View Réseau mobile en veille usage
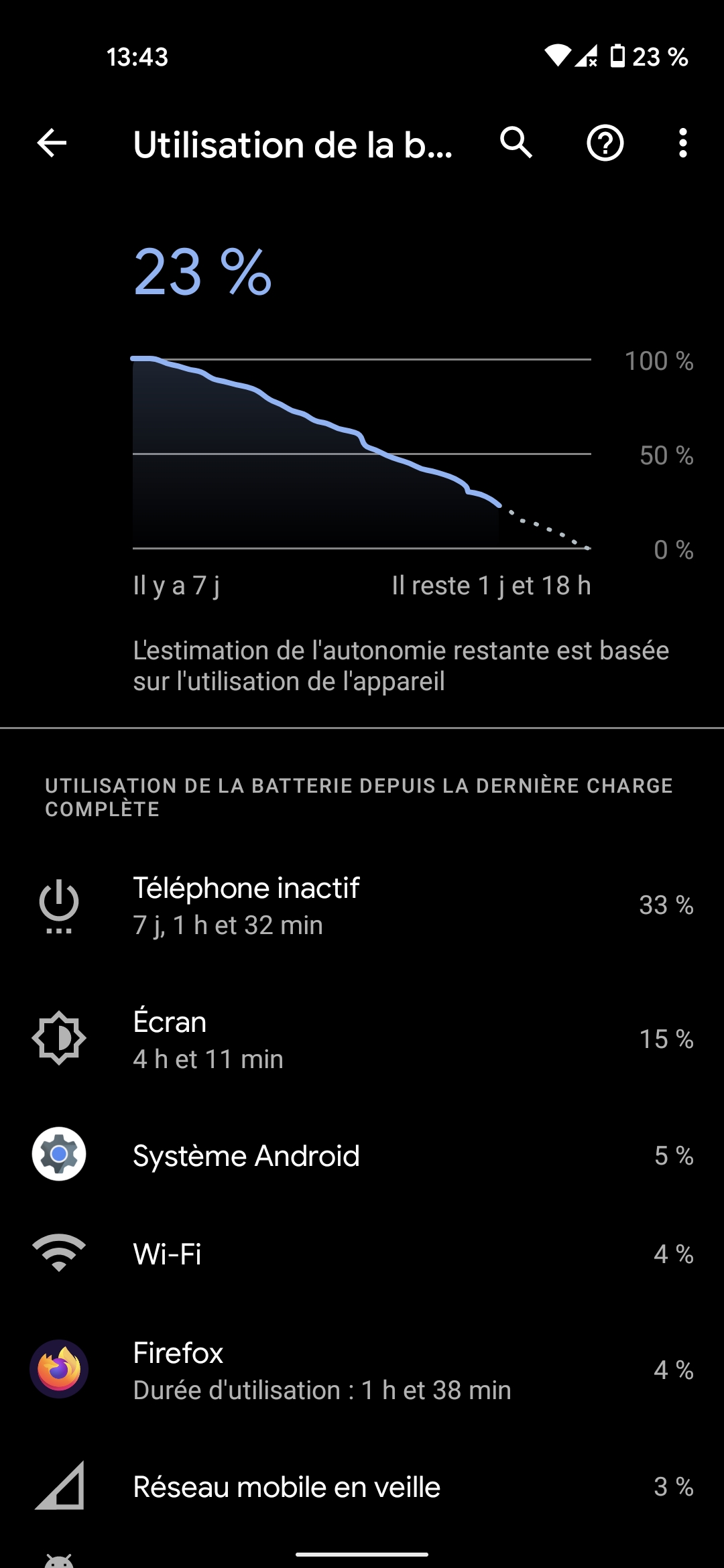The width and height of the screenshot is (724, 1568). click(x=362, y=1487)
